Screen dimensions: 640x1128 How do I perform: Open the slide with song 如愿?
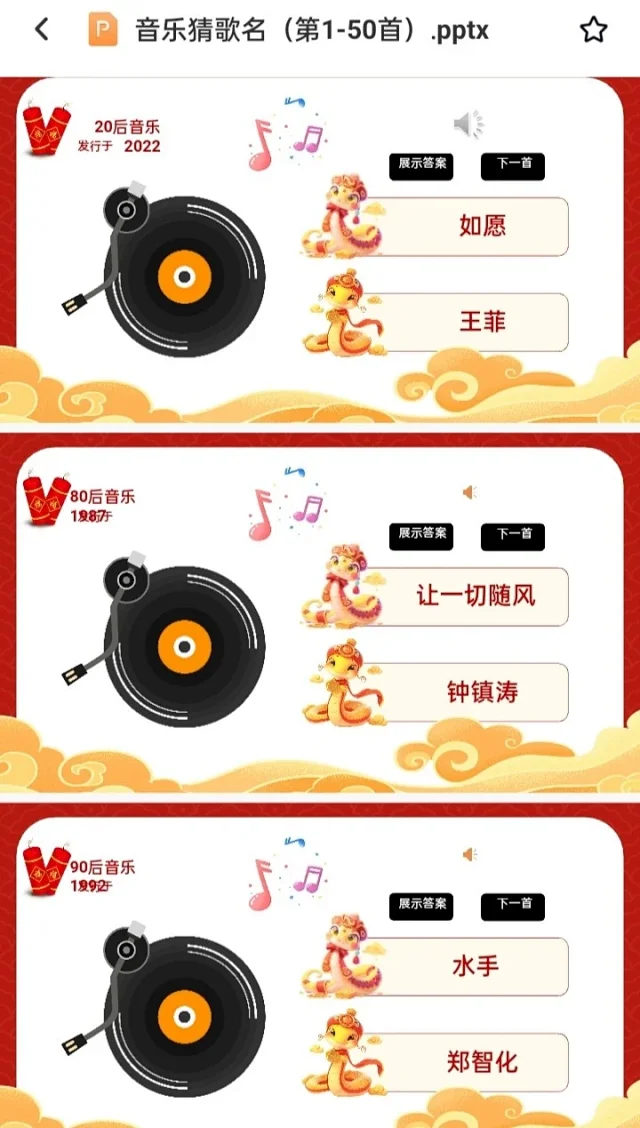tap(320, 250)
